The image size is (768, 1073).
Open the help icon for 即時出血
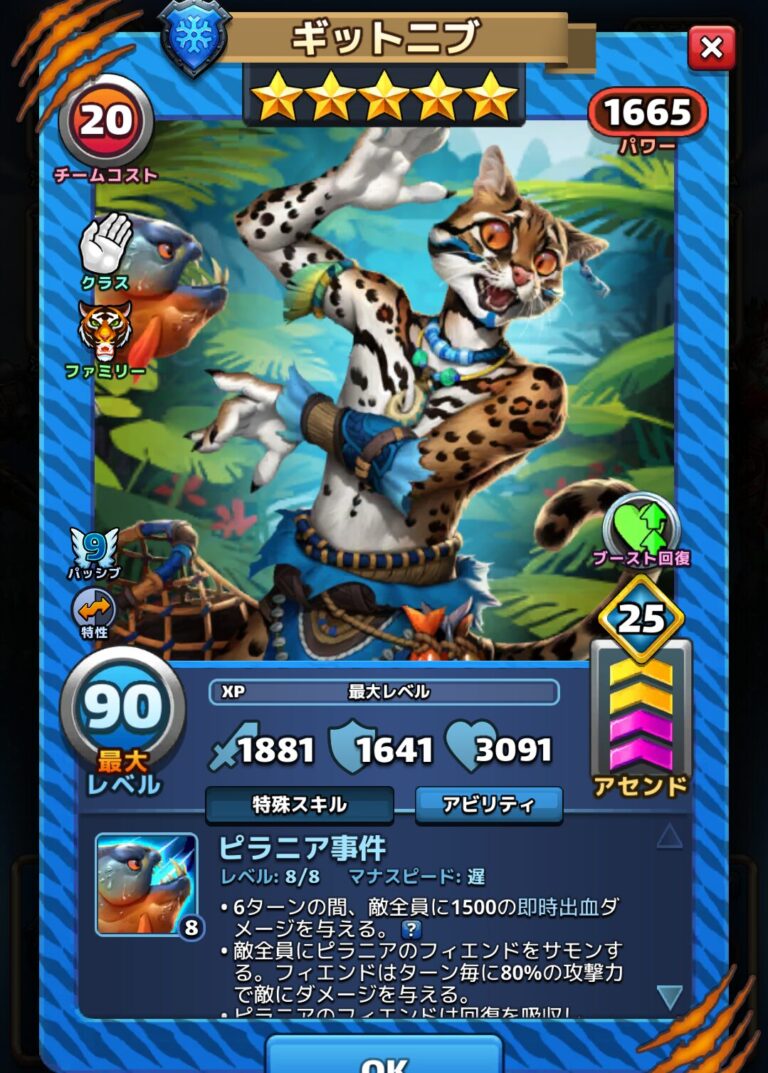[410, 931]
